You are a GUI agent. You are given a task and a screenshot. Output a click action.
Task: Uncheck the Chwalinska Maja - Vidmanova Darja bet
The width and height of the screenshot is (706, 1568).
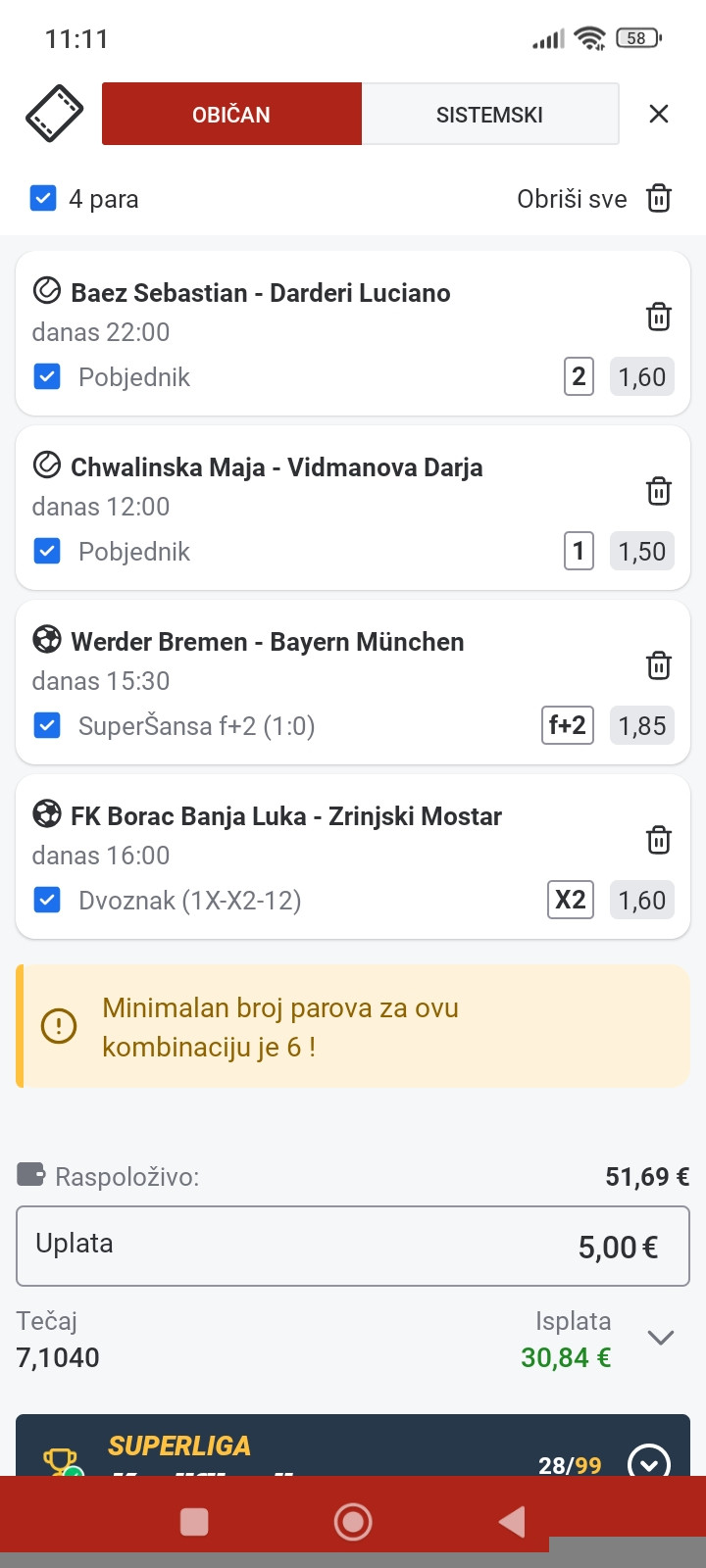[47, 552]
